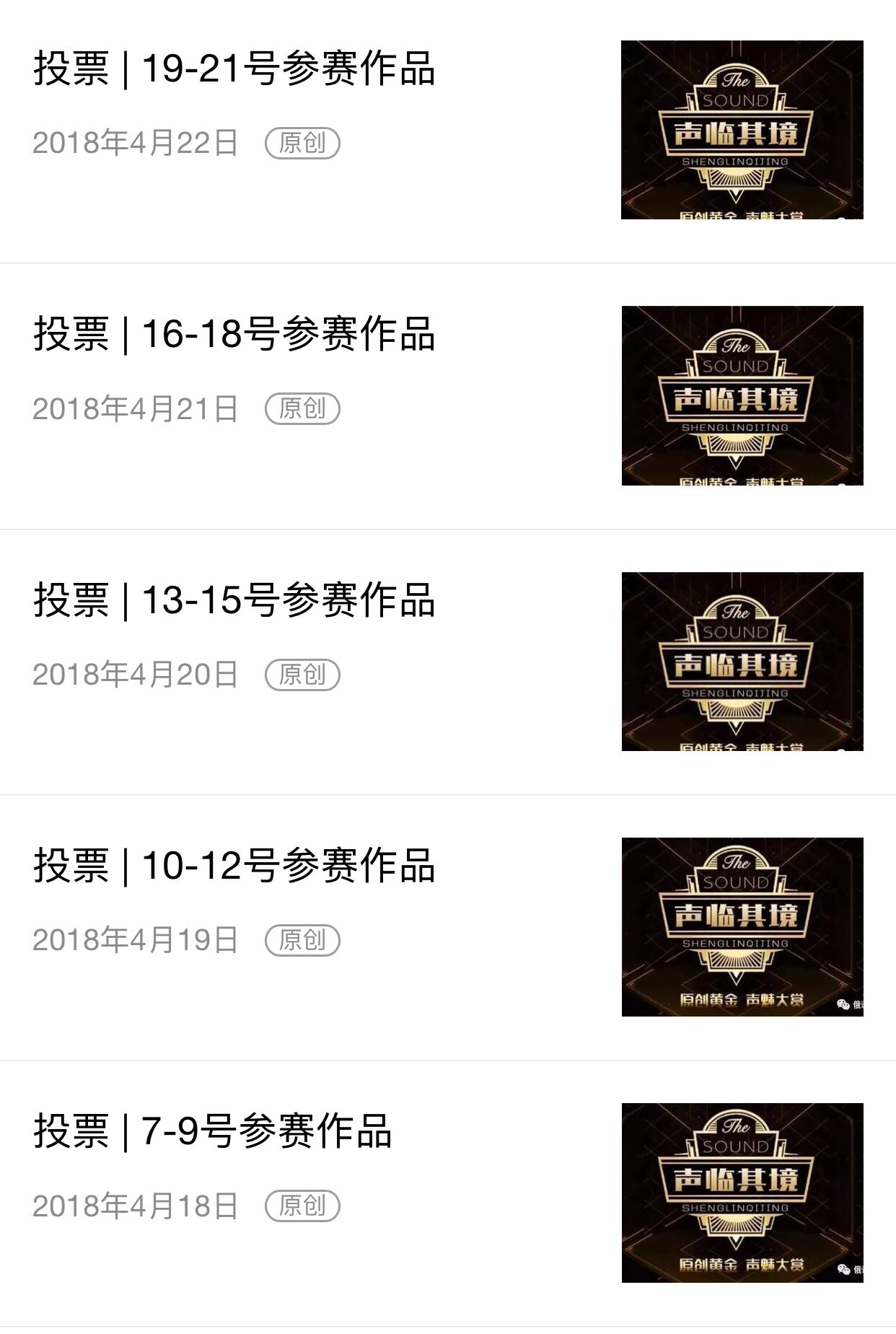Open the article 投票 | 16-18号参赛作品
The width and height of the screenshot is (896, 1334).
pyautogui.click(x=234, y=335)
